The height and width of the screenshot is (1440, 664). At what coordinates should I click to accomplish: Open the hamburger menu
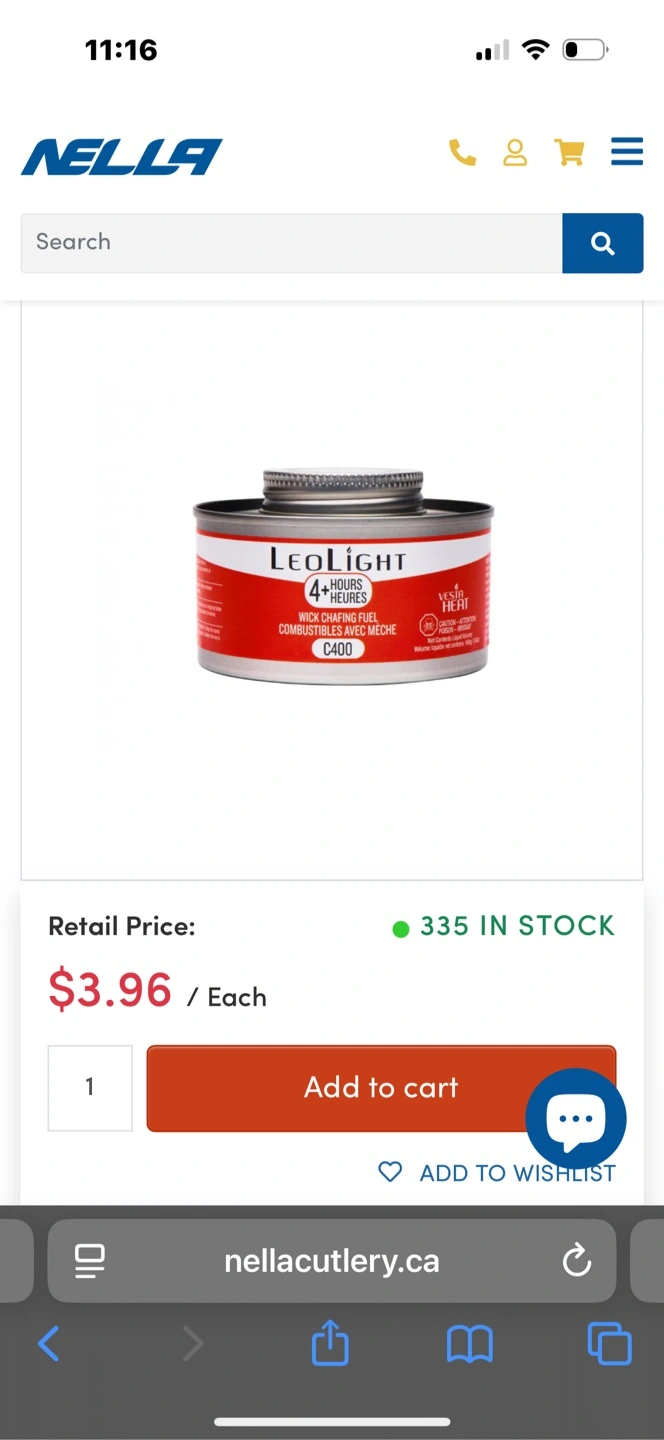click(627, 151)
